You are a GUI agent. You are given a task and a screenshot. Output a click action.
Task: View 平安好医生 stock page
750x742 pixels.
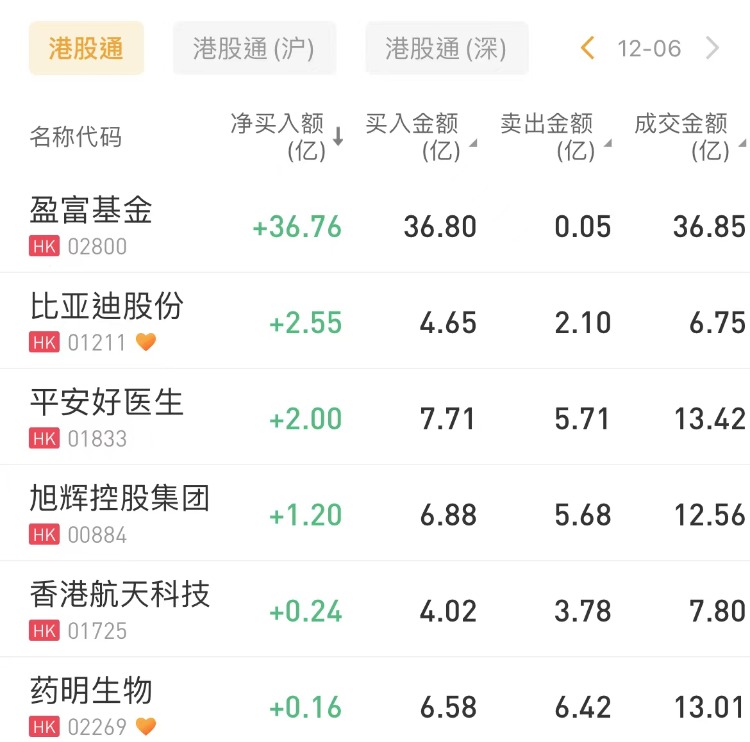[x=107, y=416]
